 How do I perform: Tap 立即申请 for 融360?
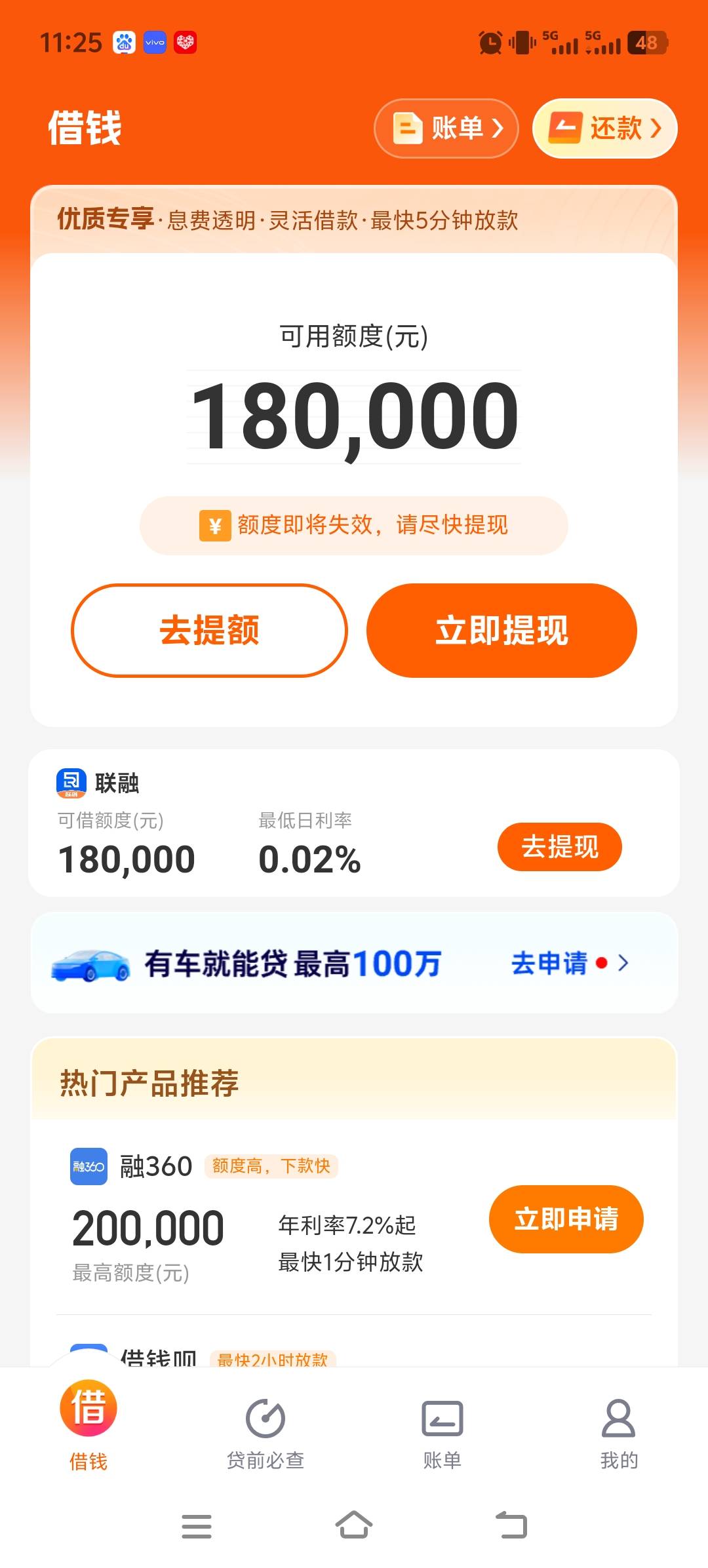coord(566,1219)
